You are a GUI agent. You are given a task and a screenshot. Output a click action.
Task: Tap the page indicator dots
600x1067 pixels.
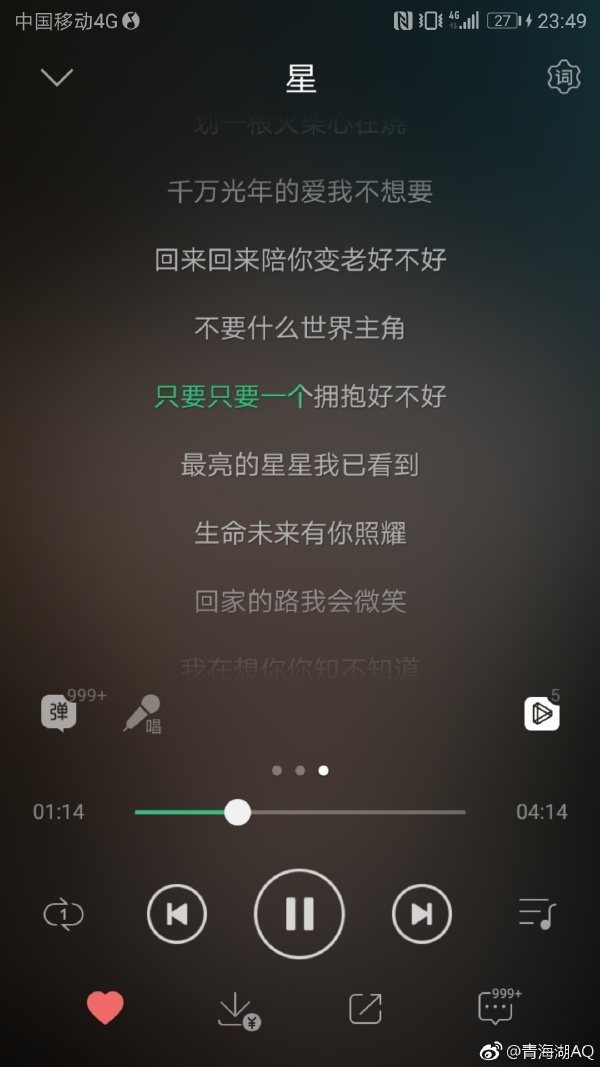coord(300,771)
